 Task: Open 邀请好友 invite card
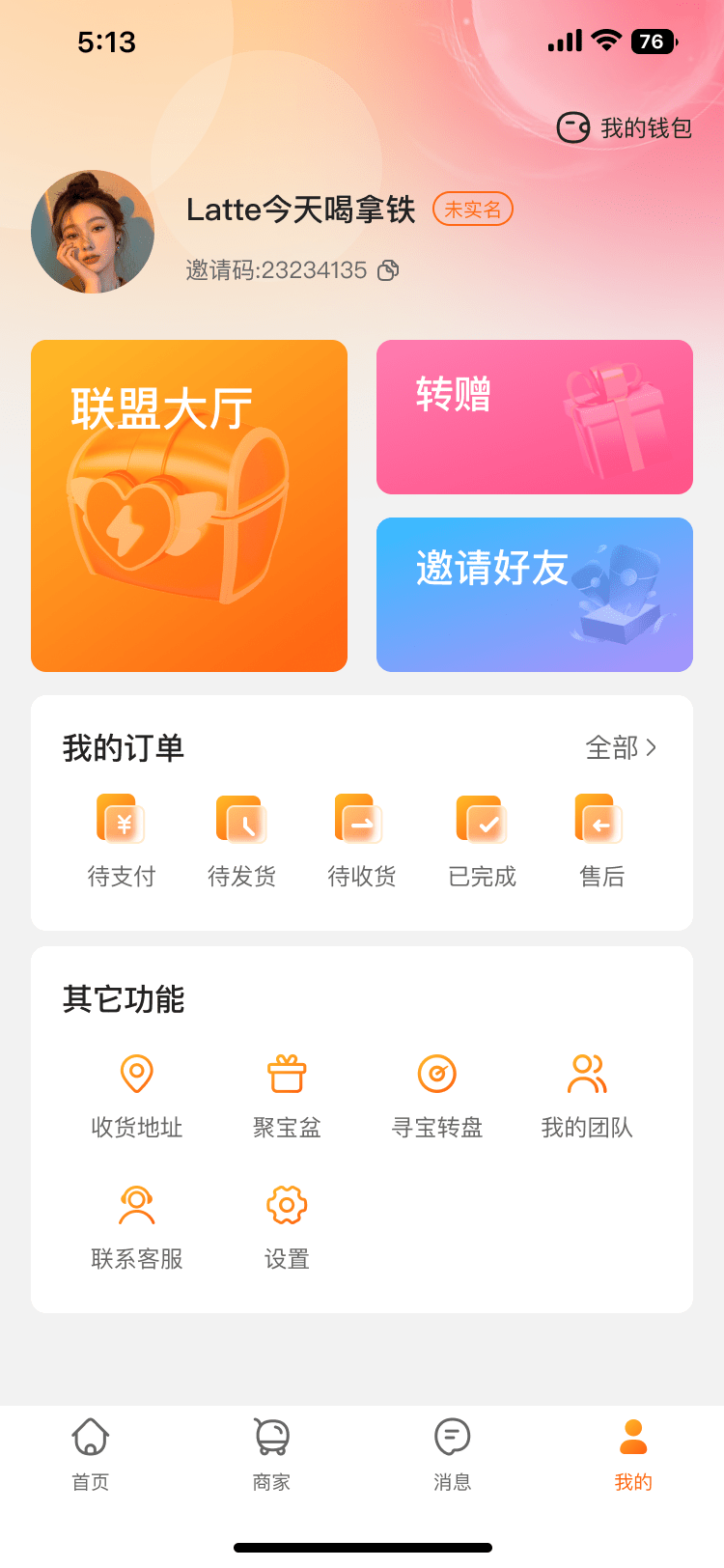tap(535, 595)
